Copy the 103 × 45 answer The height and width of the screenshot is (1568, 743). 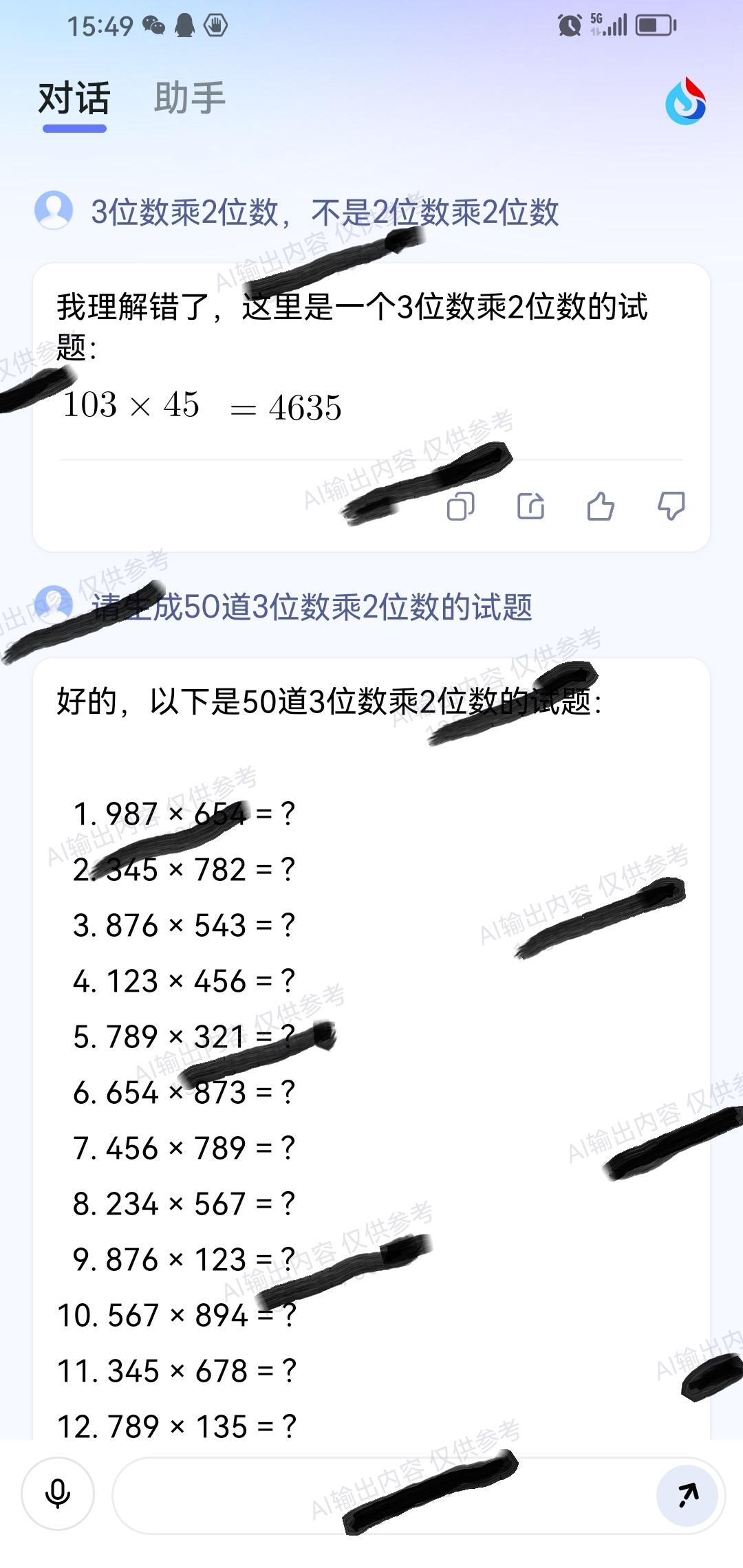tap(460, 507)
